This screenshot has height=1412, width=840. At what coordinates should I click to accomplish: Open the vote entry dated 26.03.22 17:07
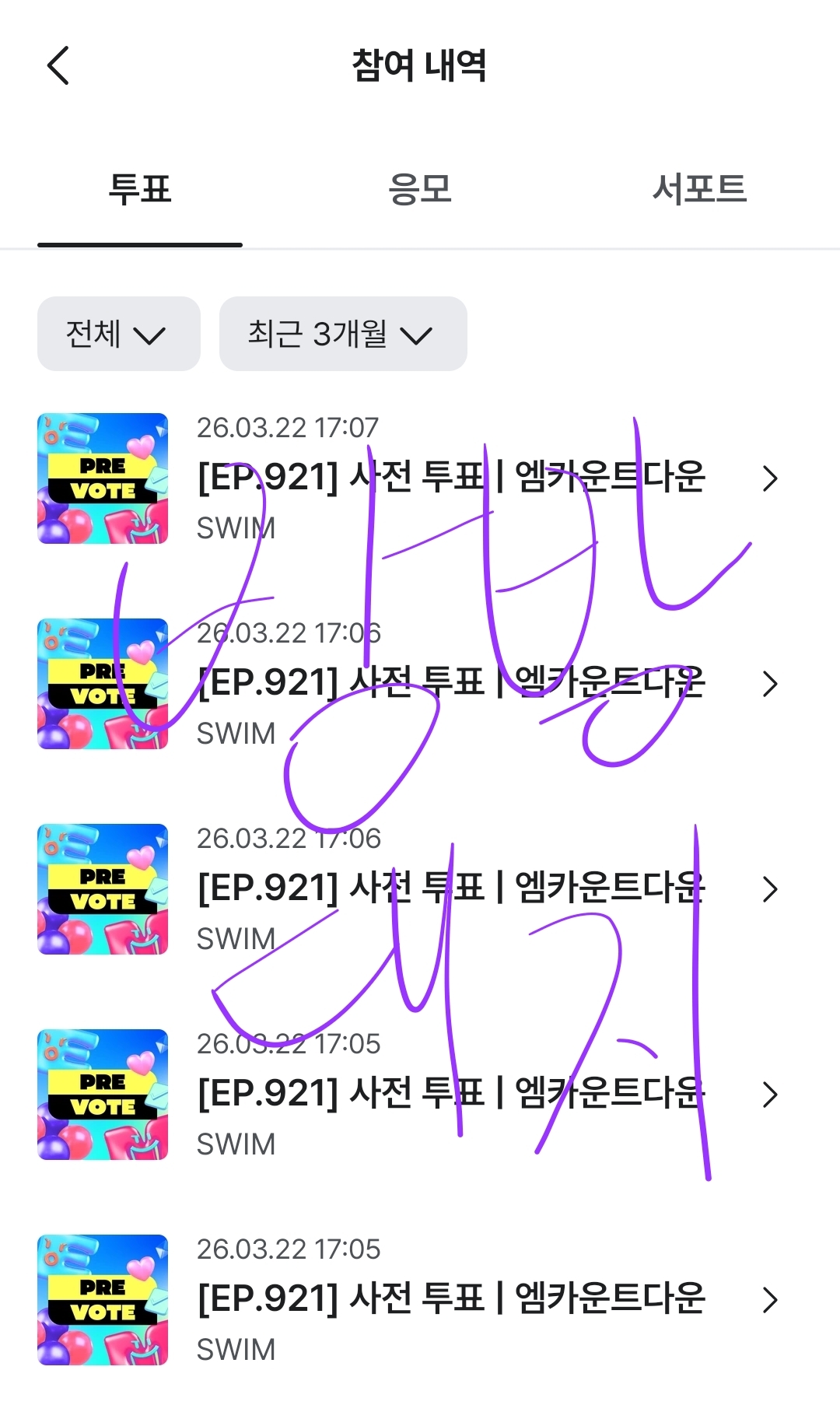[x=451, y=478]
